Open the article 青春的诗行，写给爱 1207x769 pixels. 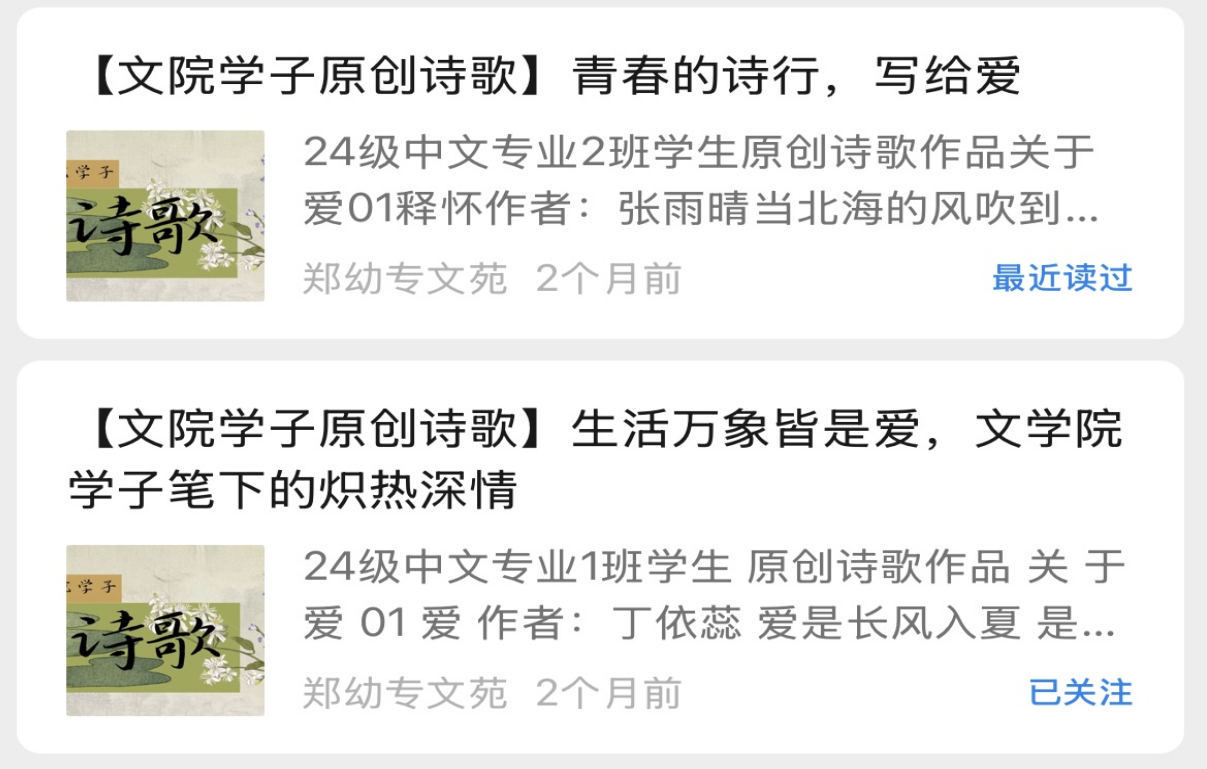coord(556,77)
